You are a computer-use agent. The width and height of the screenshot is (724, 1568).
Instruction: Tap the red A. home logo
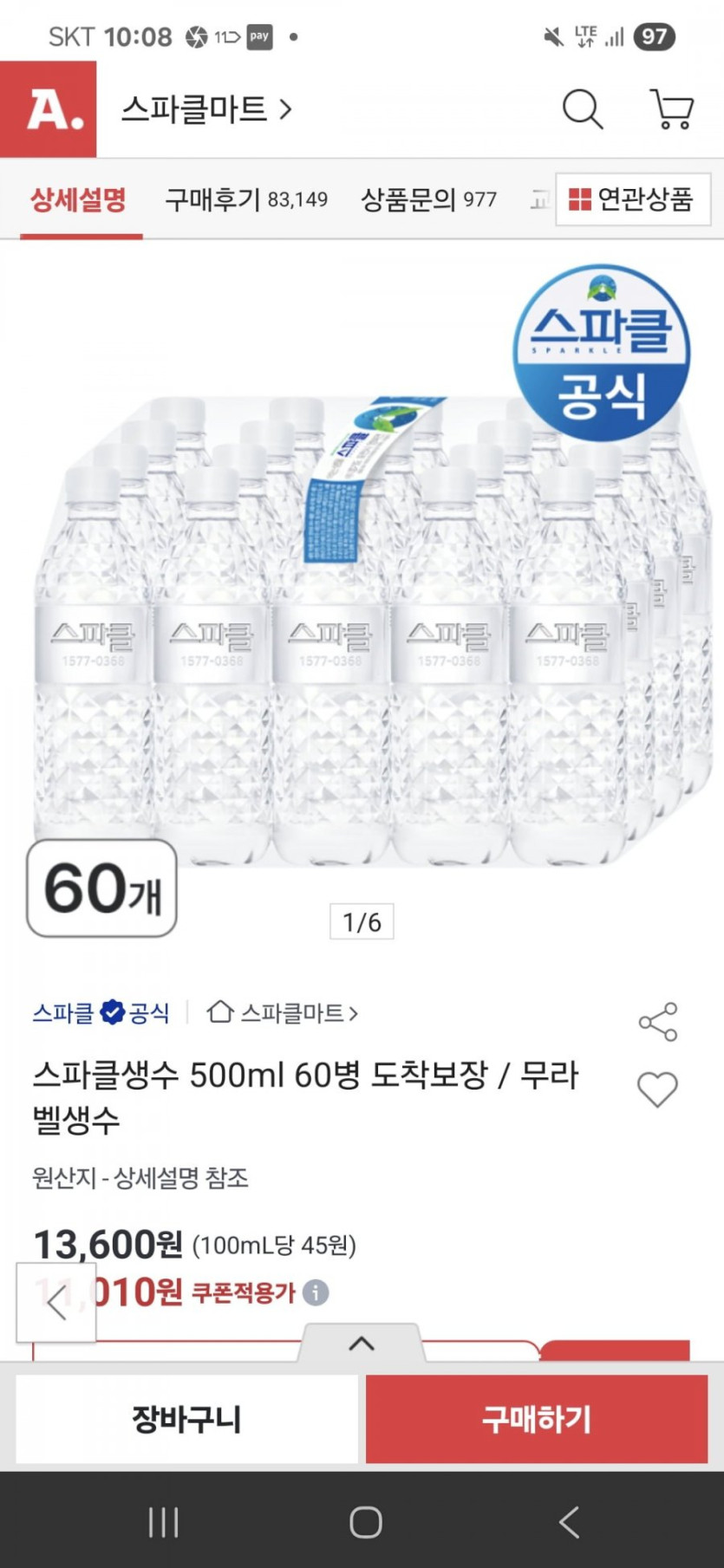coord(49,110)
